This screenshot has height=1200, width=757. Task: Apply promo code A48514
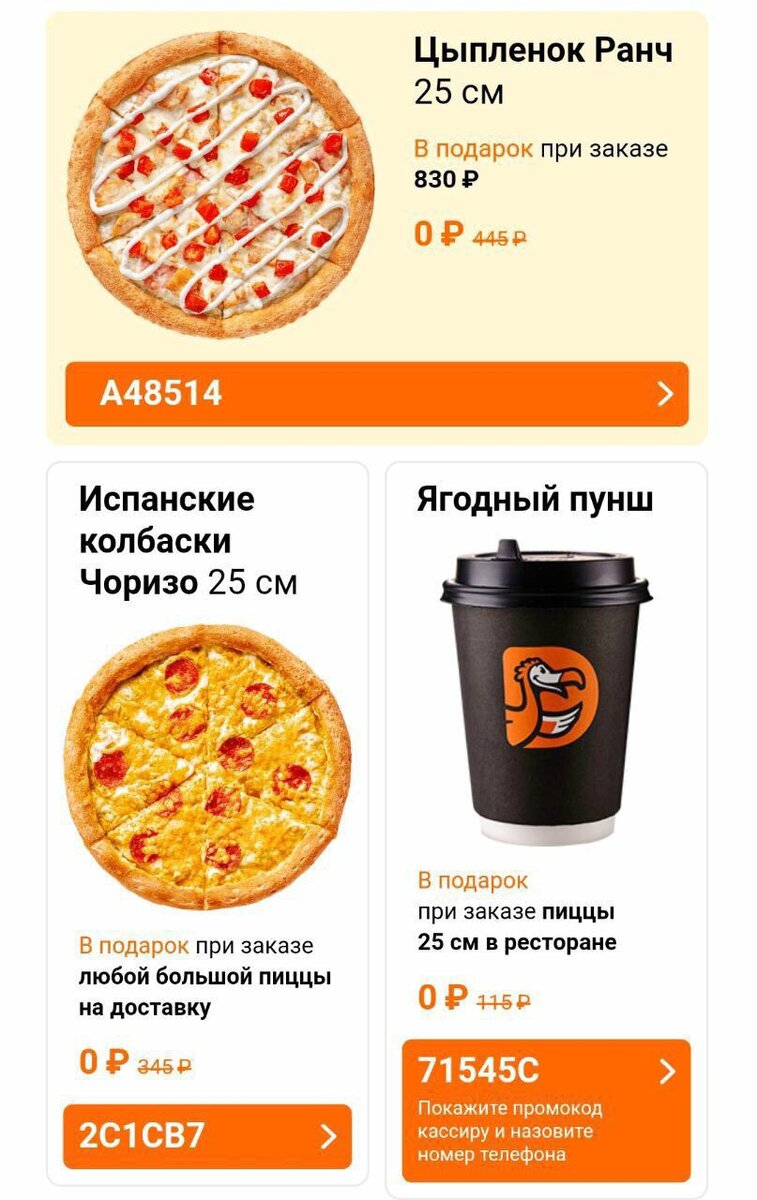click(x=376, y=394)
